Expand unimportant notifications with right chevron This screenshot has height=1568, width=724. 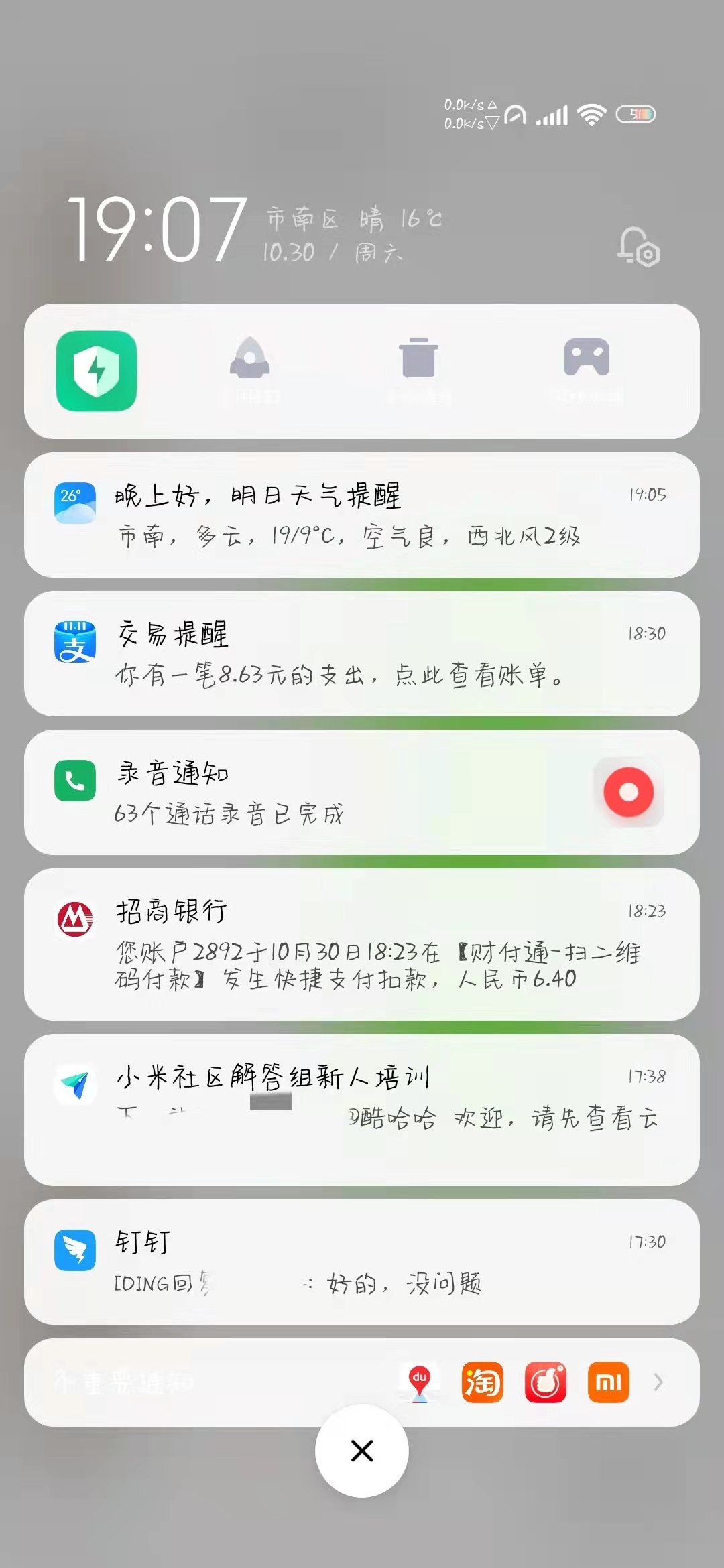point(660,1382)
